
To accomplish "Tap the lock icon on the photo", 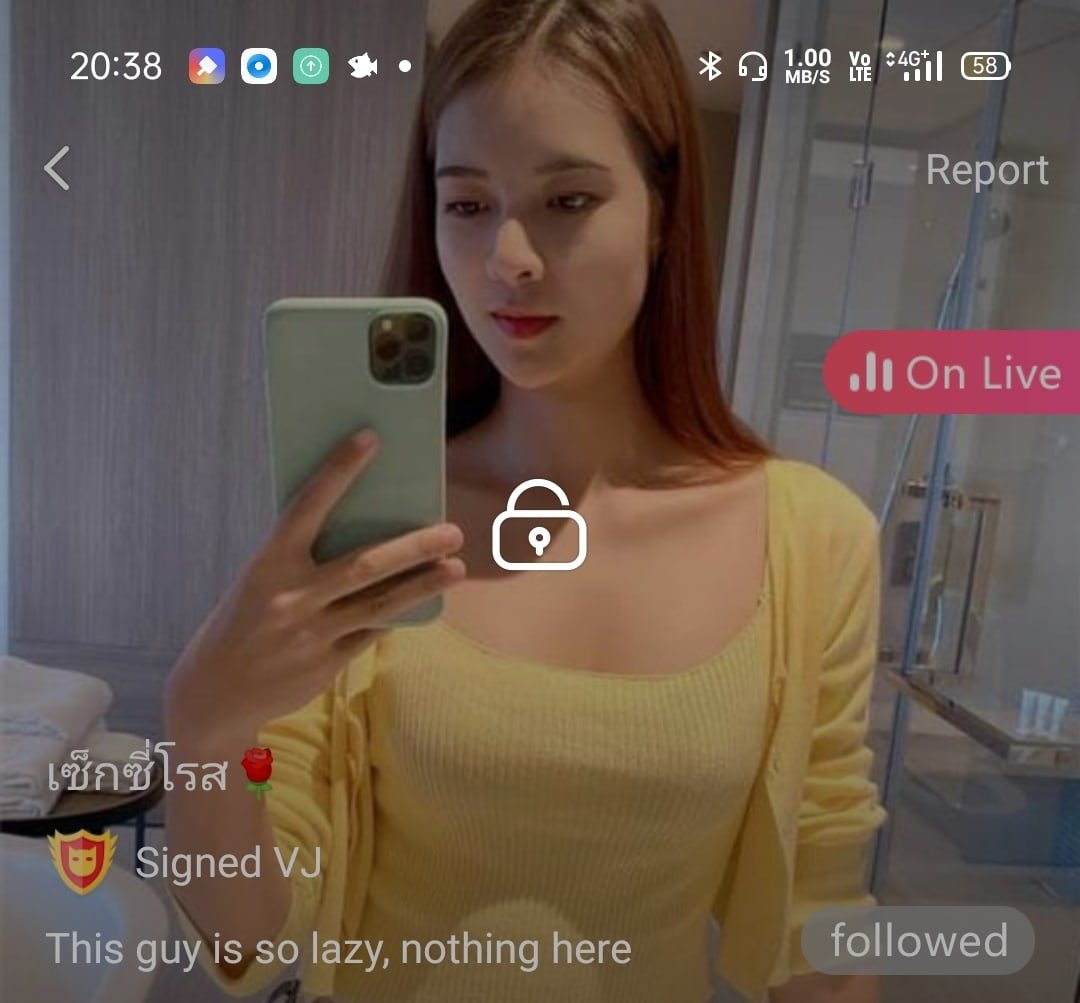I will (539, 526).
